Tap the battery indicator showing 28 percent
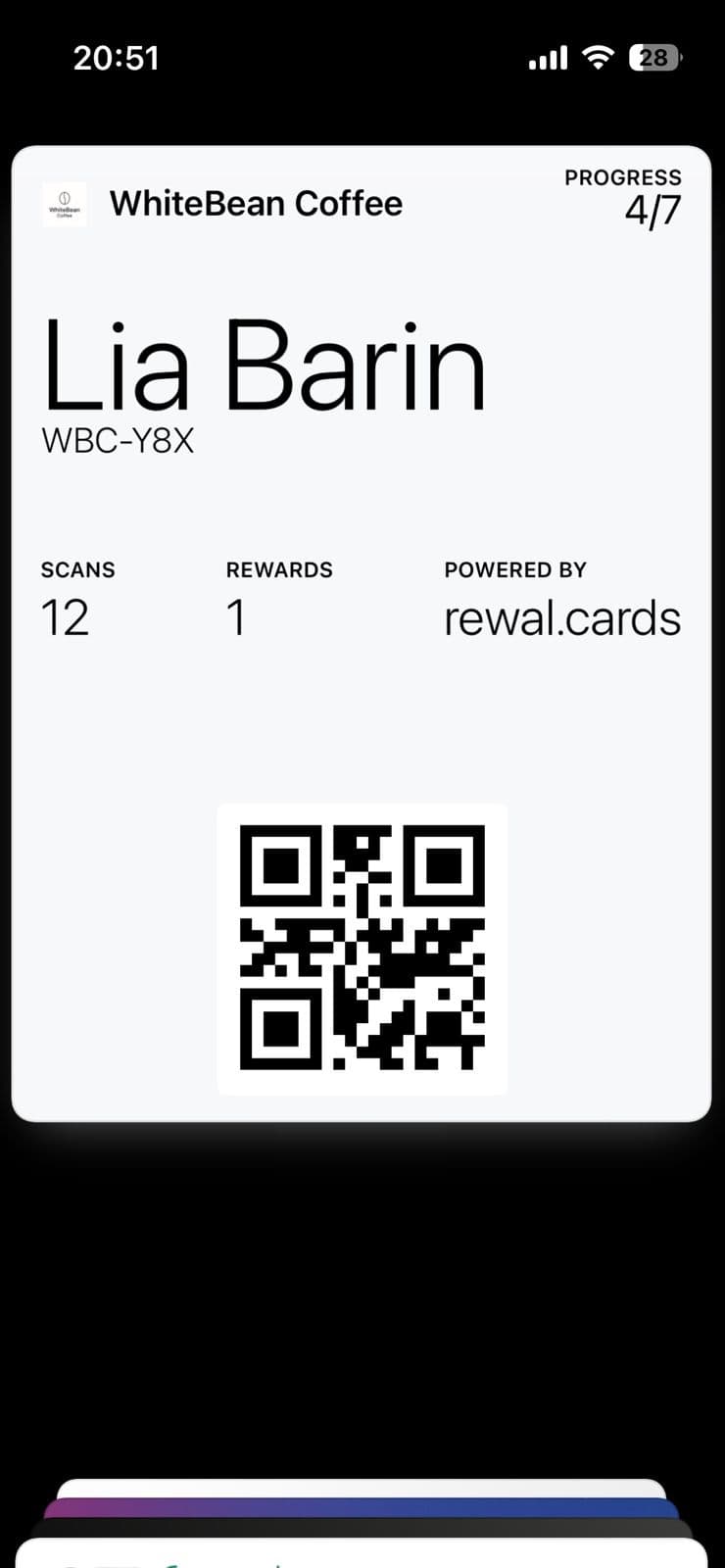Viewport: 725px width, 1568px height. (x=652, y=58)
